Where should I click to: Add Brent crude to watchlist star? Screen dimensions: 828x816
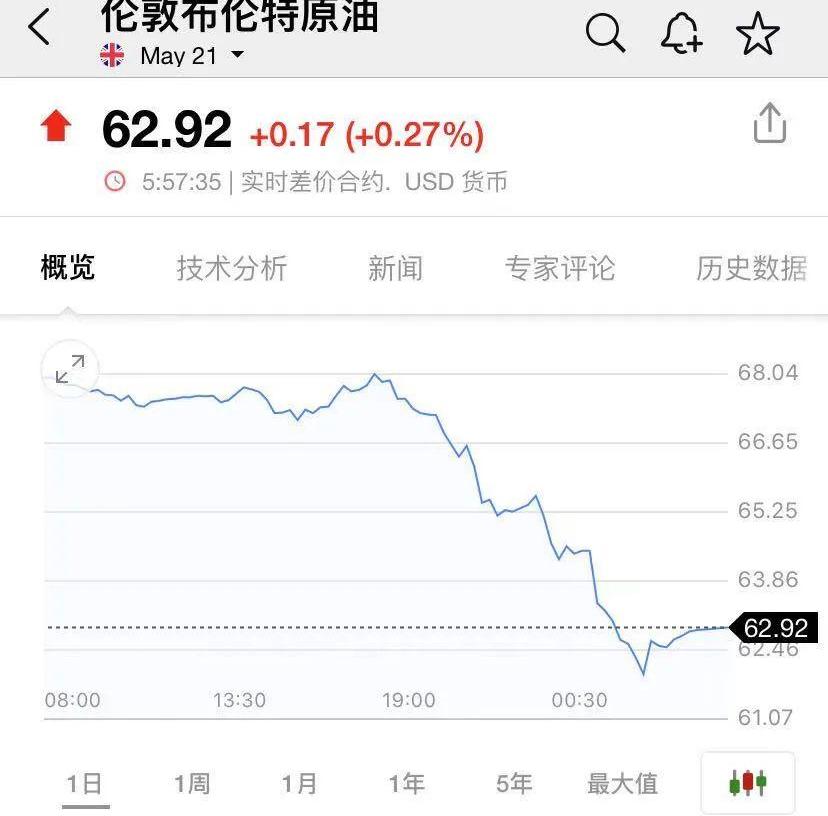click(758, 34)
